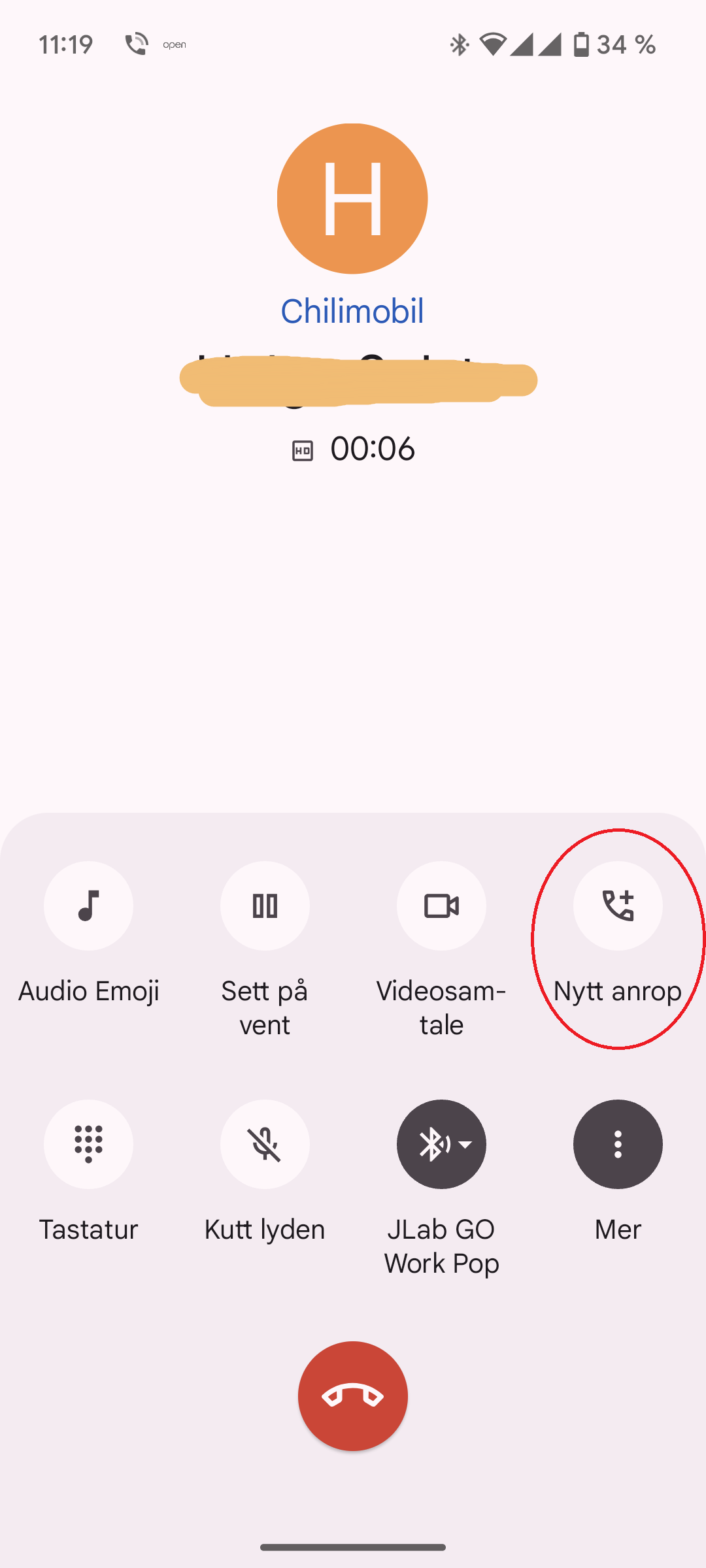Open the Tastatur dial keypad
Image resolution: width=706 pixels, height=1568 pixels.
click(x=88, y=1144)
